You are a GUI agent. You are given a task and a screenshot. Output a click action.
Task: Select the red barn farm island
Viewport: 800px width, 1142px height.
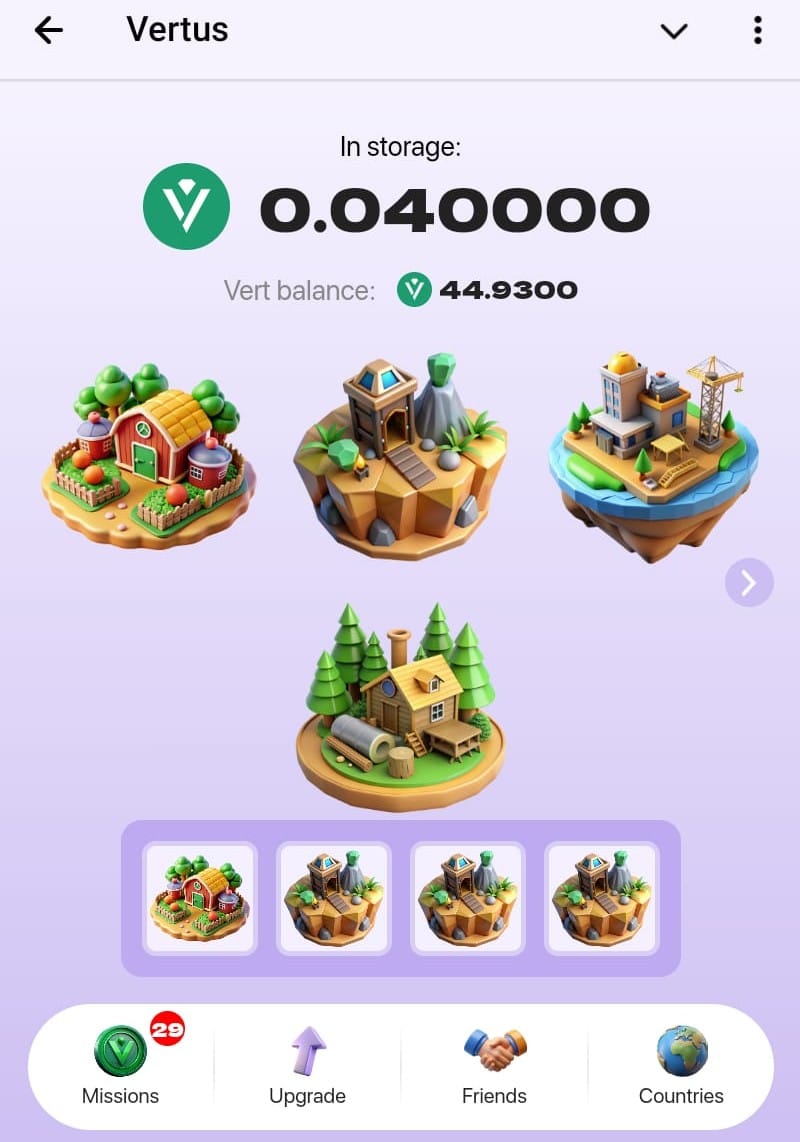[148, 455]
